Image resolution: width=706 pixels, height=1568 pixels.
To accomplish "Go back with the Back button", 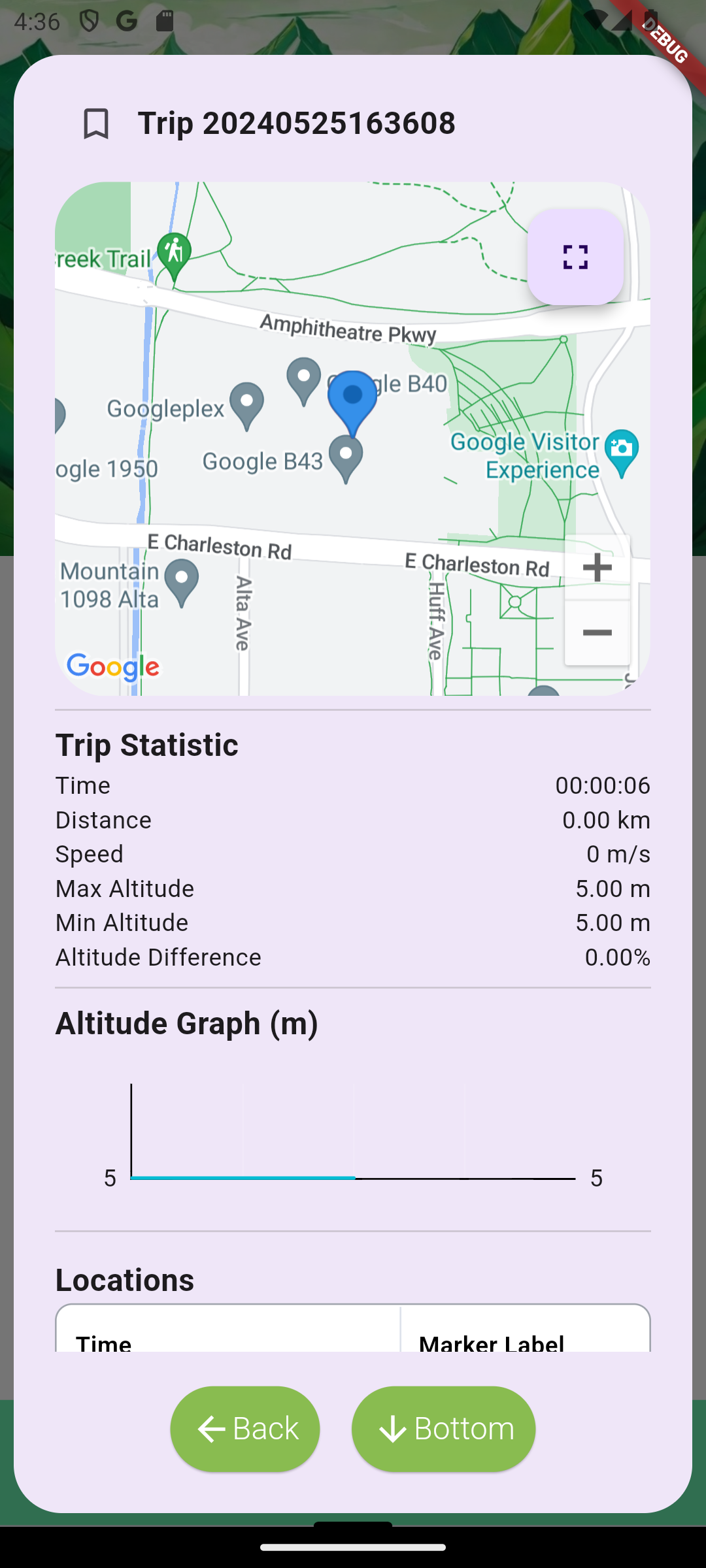I will [x=245, y=1429].
